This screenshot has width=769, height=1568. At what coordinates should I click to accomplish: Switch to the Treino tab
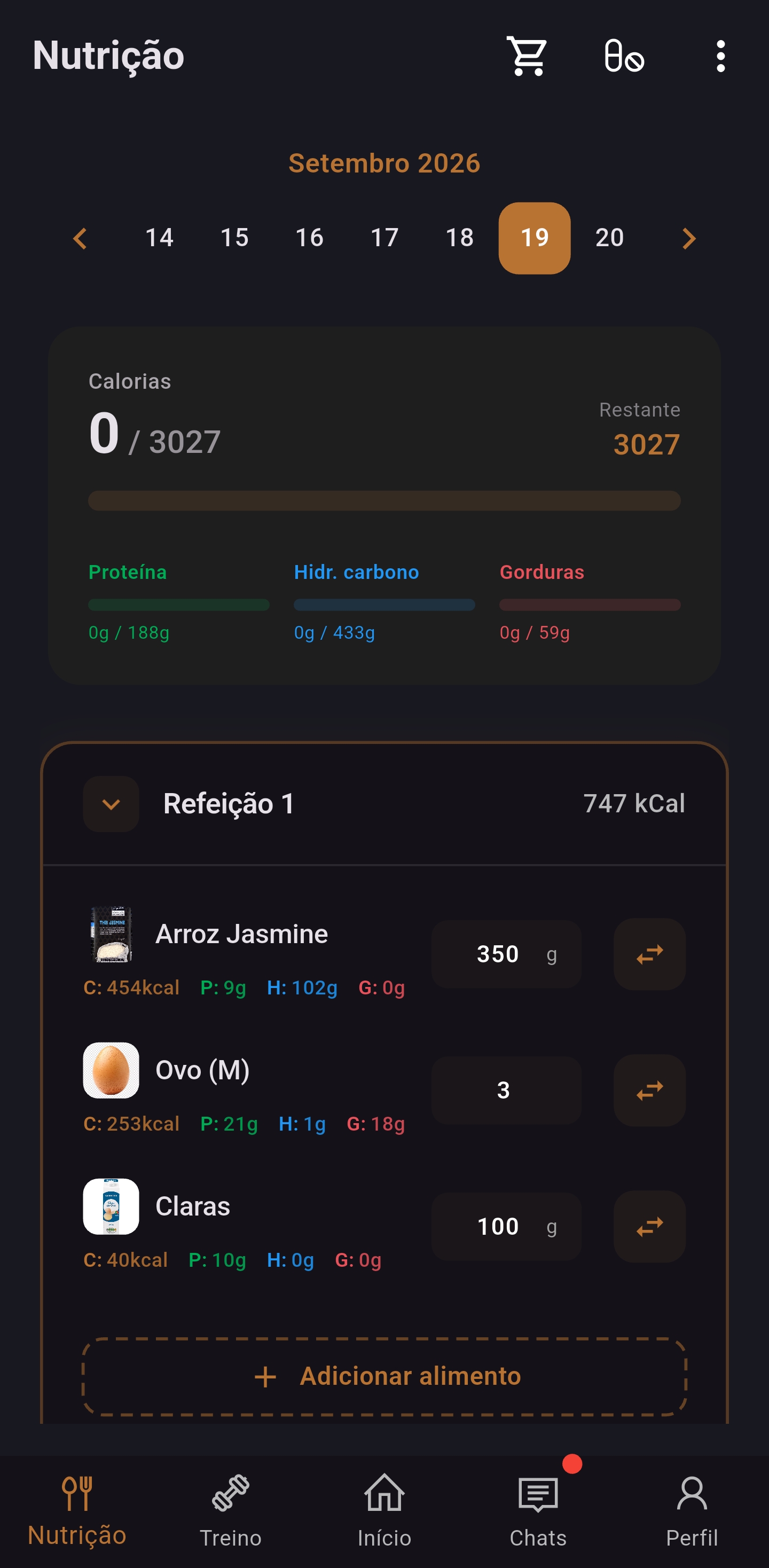[x=231, y=1511]
